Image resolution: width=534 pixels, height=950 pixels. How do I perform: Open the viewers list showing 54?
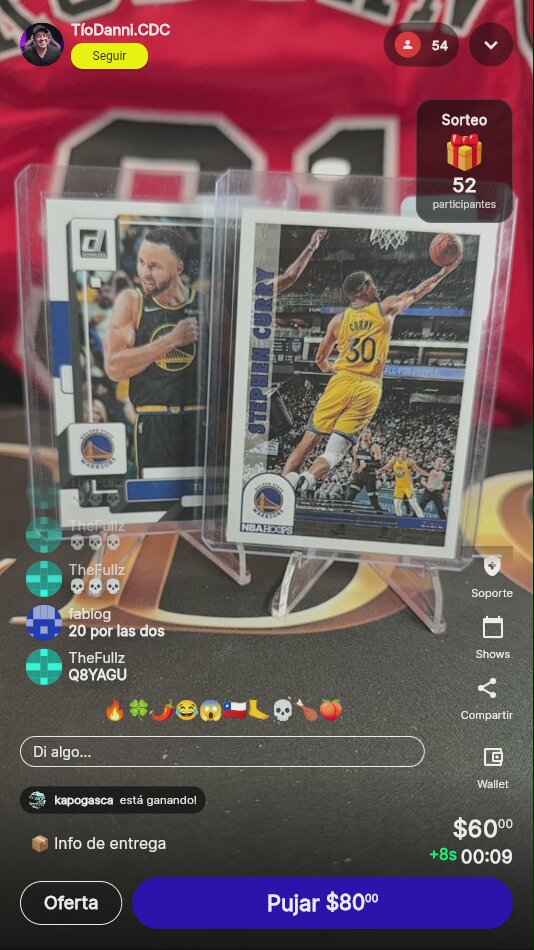[421, 45]
